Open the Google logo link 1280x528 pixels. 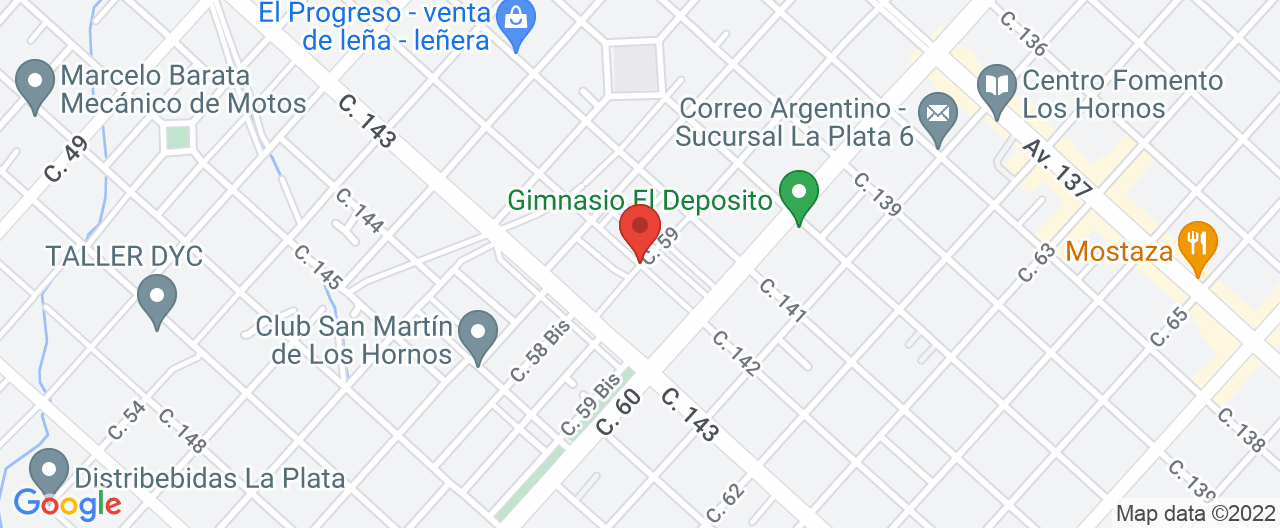(67, 505)
